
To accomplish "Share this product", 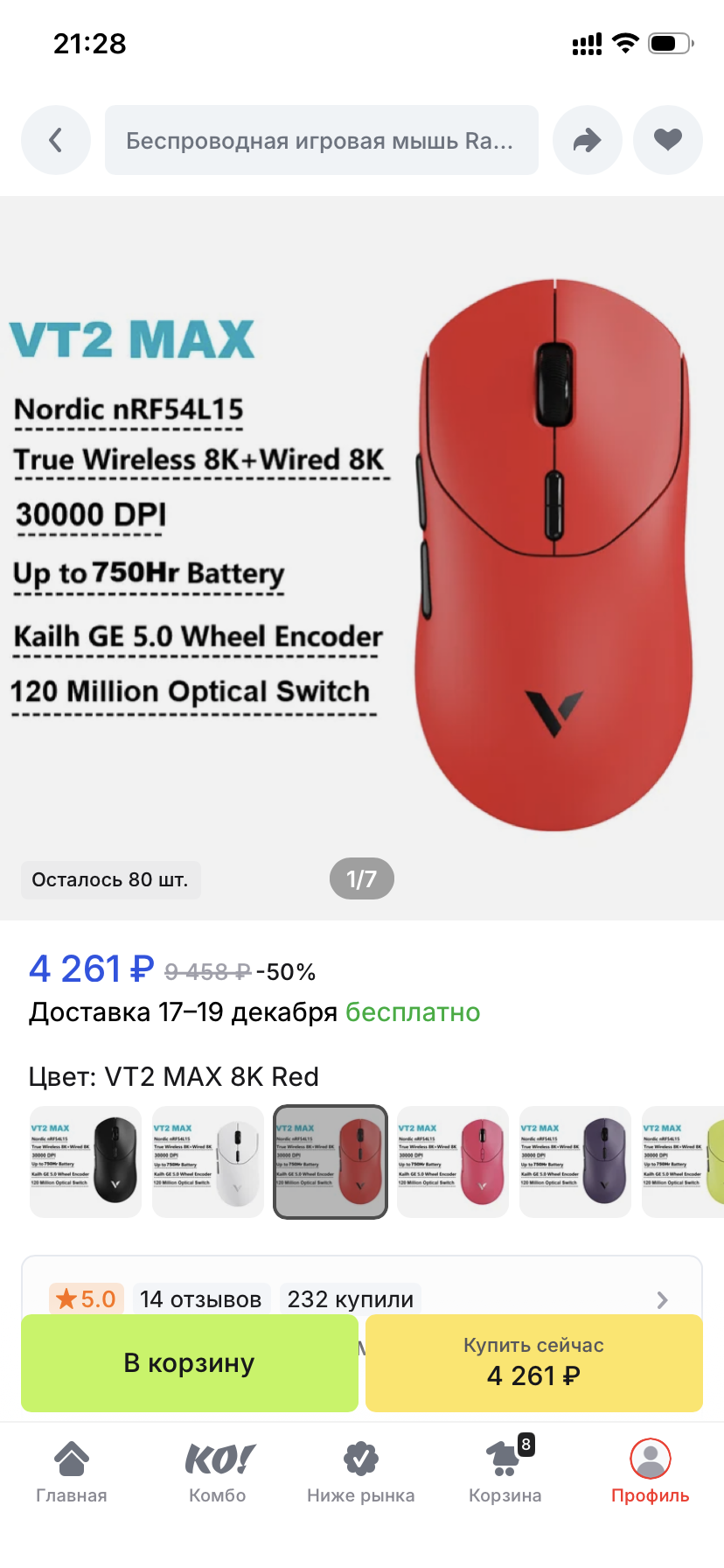I will click(x=588, y=140).
